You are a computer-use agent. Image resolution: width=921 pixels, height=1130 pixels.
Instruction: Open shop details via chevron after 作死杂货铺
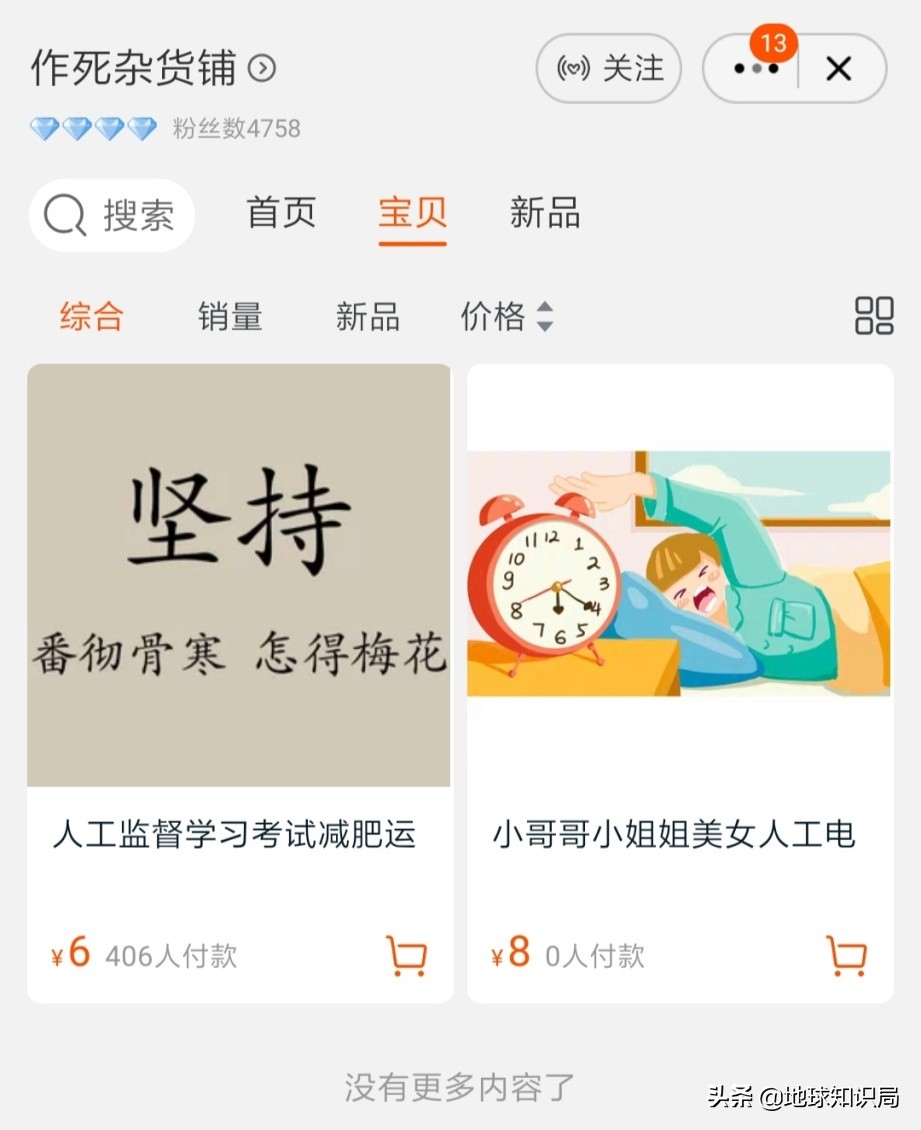point(262,70)
